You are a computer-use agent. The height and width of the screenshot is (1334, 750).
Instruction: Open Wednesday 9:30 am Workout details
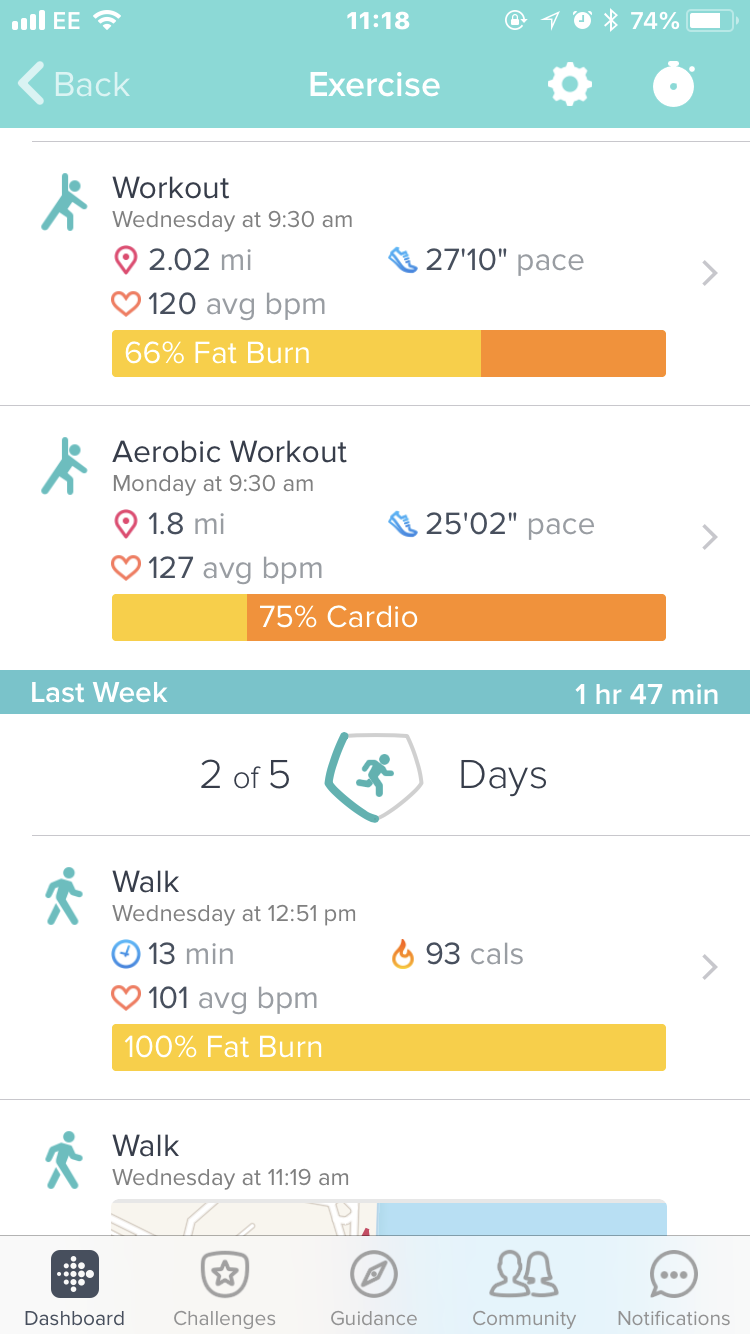(x=388, y=273)
